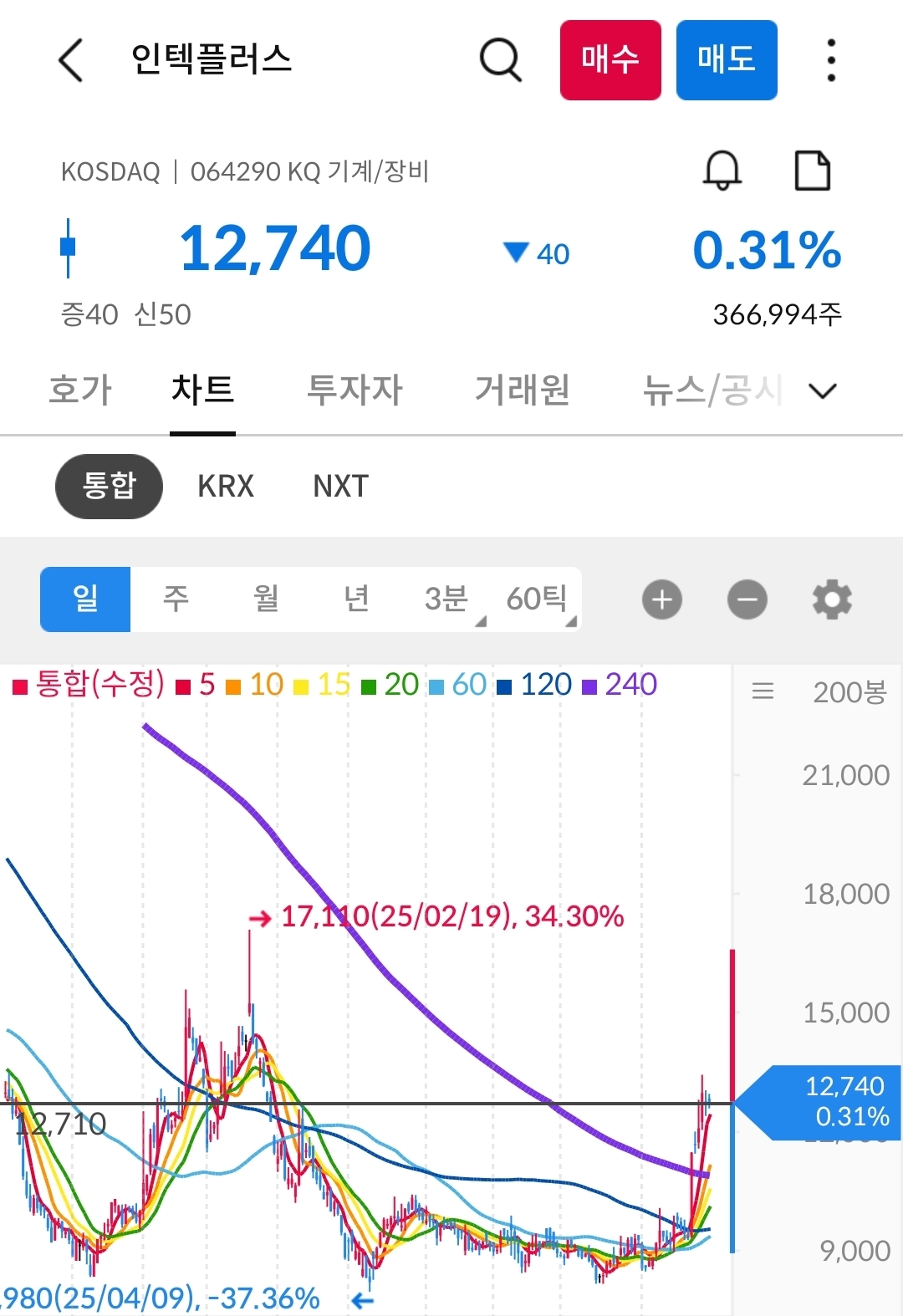
Task: Zoom out of chart with minus icon
Action: 747,599
